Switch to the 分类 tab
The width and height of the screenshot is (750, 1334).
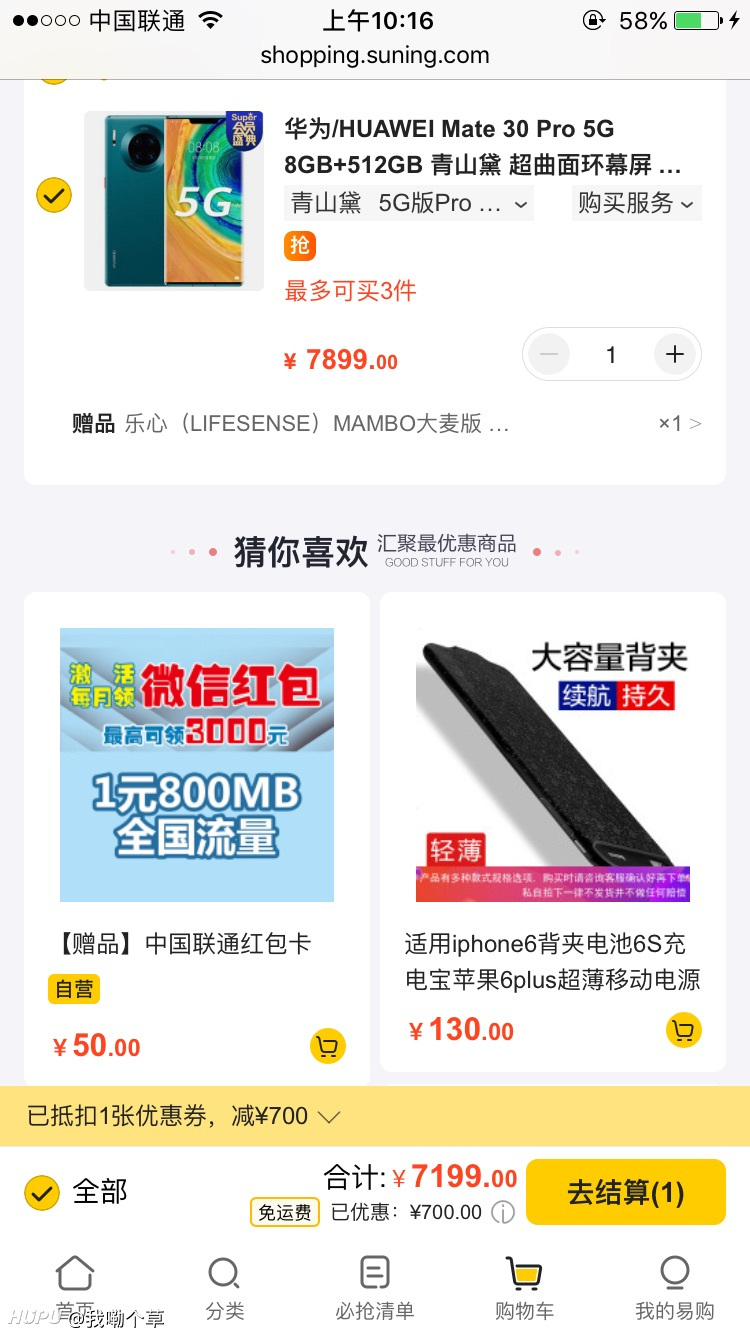[224, 1288]
